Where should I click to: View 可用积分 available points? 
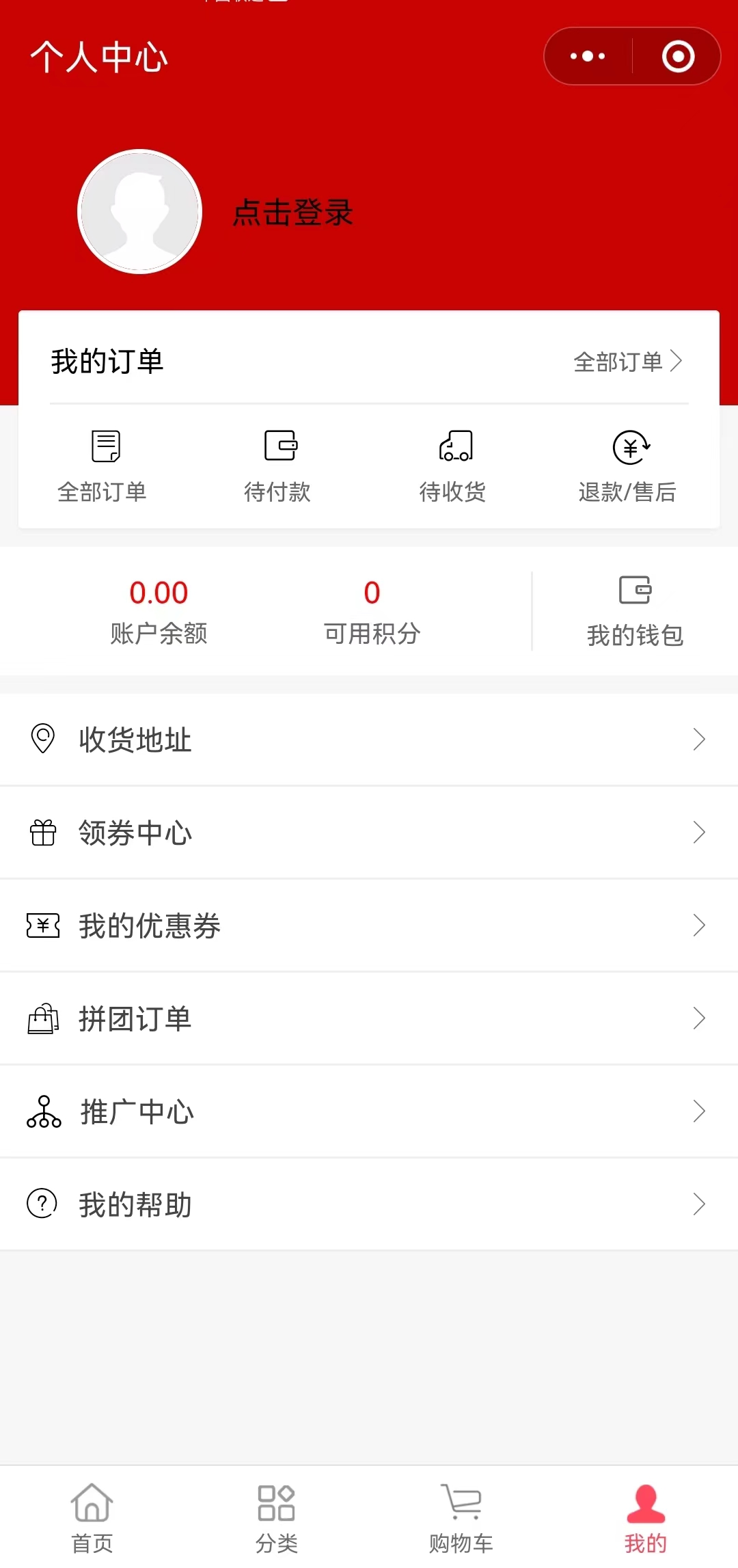pyautogui.click(x=372, y=611)
